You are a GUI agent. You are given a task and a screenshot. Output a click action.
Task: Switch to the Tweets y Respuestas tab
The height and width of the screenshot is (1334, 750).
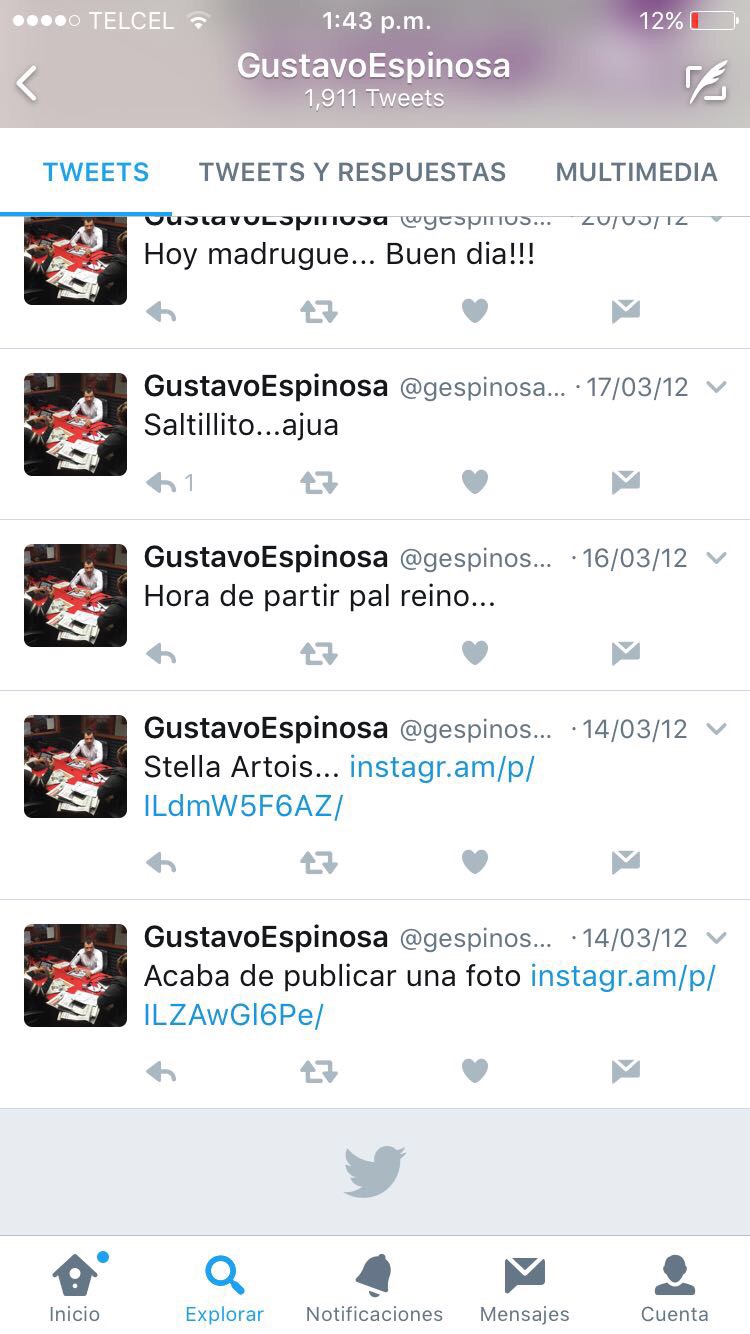click(x=352, y=172)
